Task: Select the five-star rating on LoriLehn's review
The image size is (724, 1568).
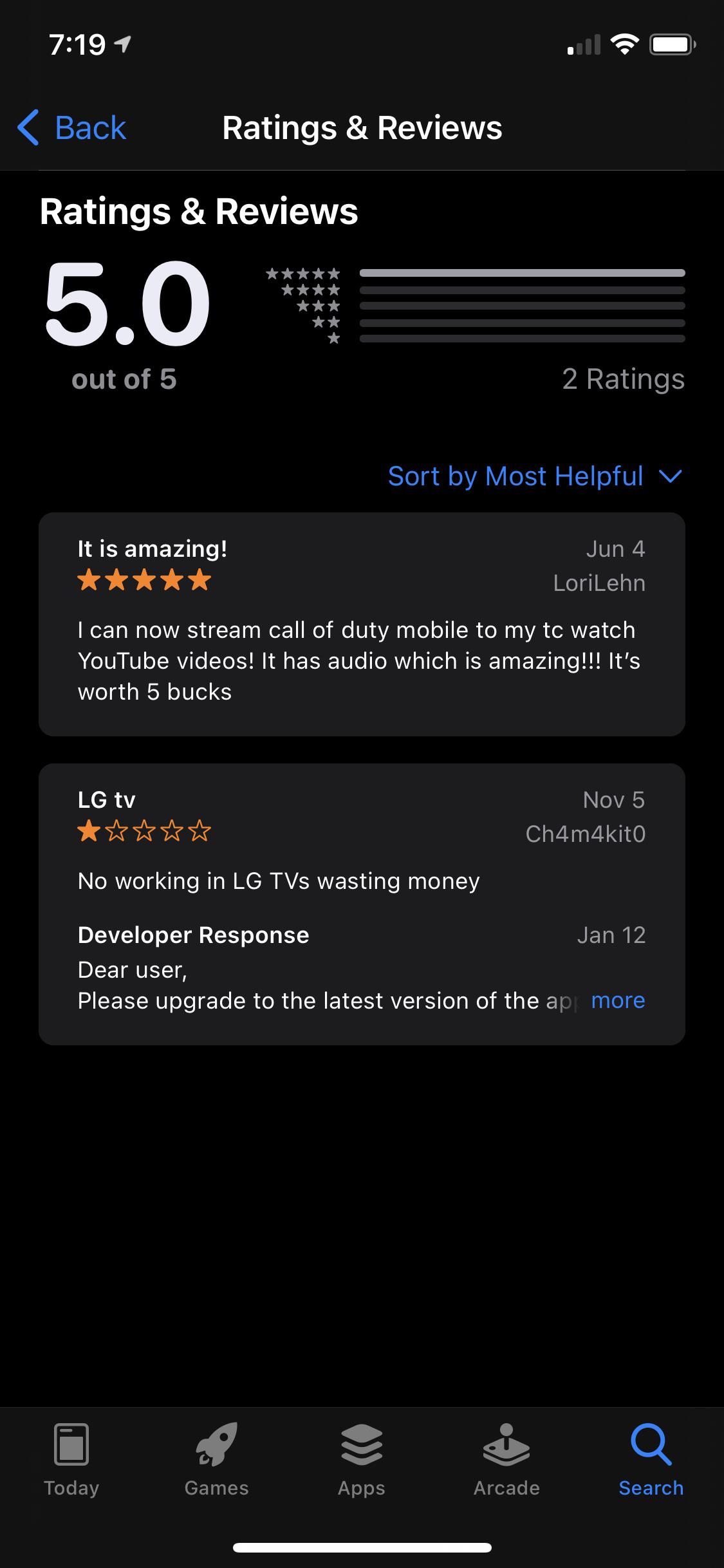Action: [x=144, y=580]
